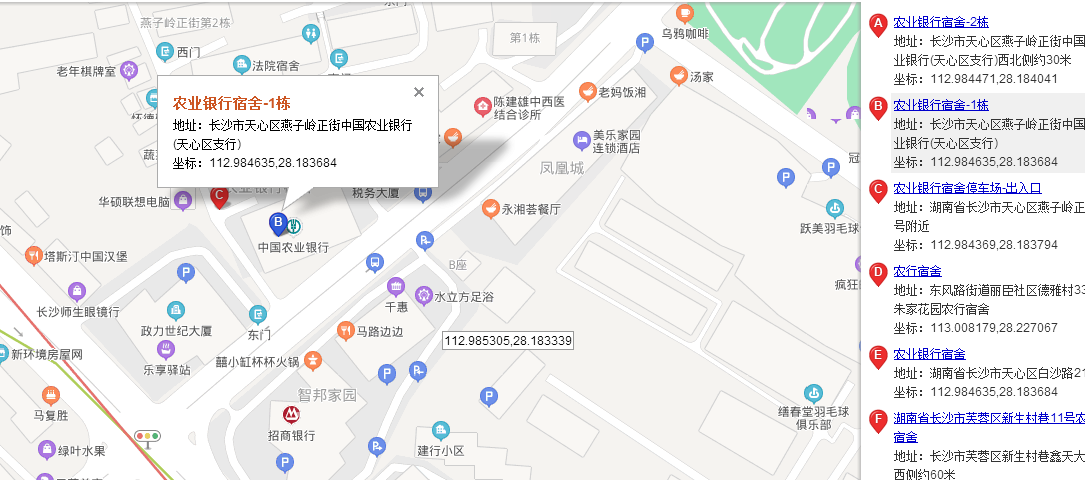Select the 永湘荟餐厅 map point
This screenshot has width=1085, height=480.
click(x=490, y=209)
